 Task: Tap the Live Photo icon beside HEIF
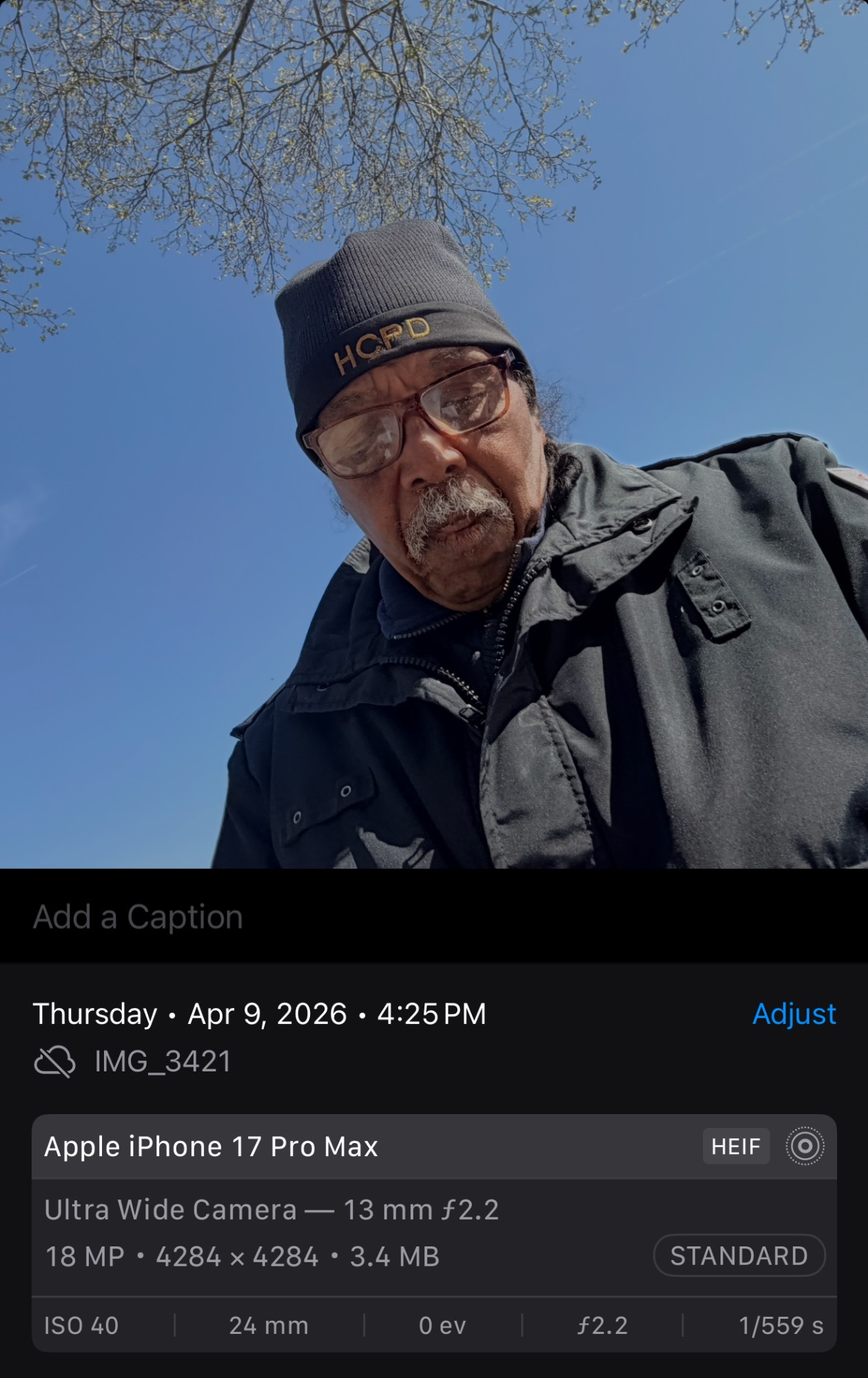tap(805, 1146)
